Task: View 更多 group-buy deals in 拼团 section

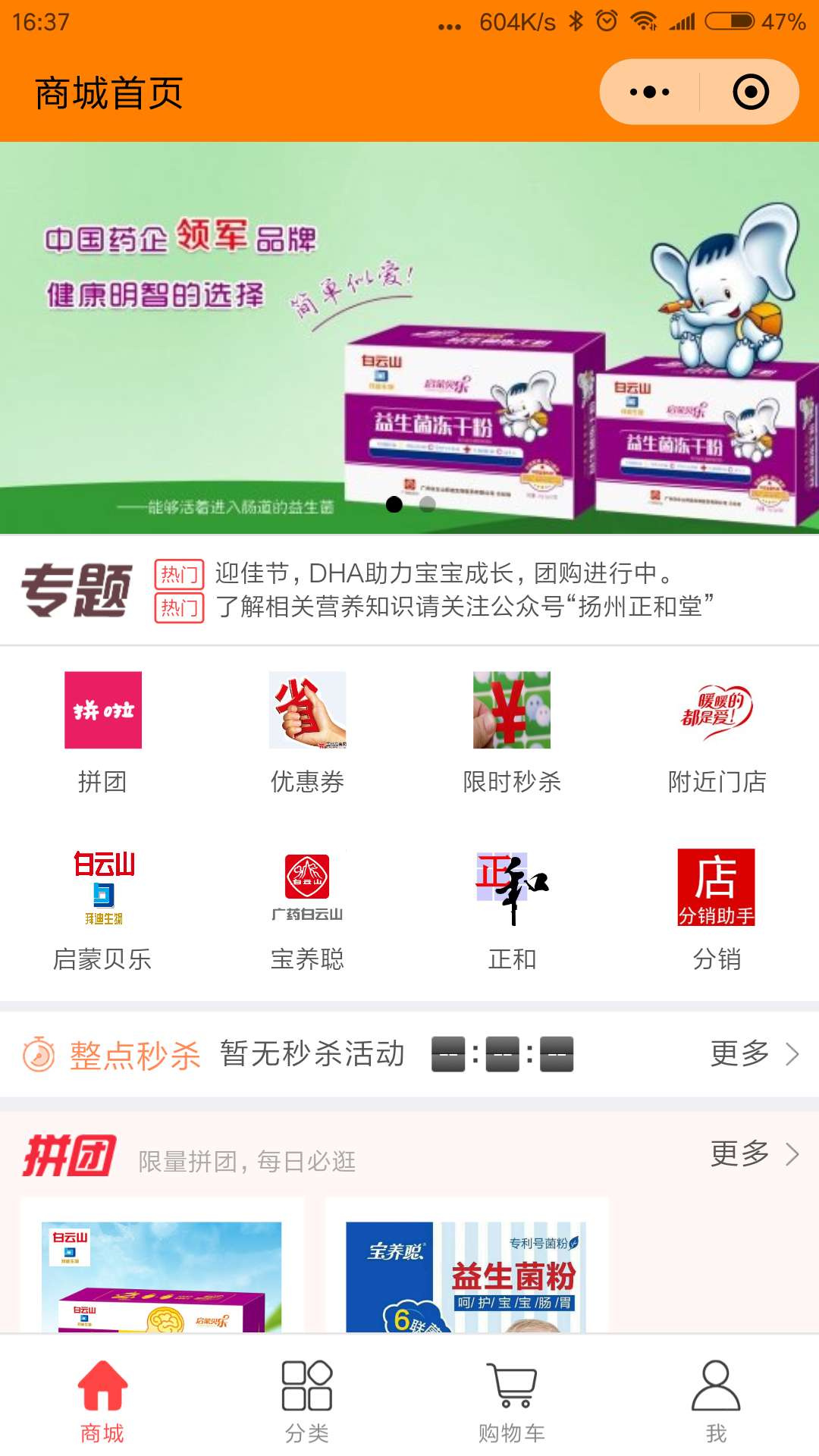Action: (x=755, y=1154)
